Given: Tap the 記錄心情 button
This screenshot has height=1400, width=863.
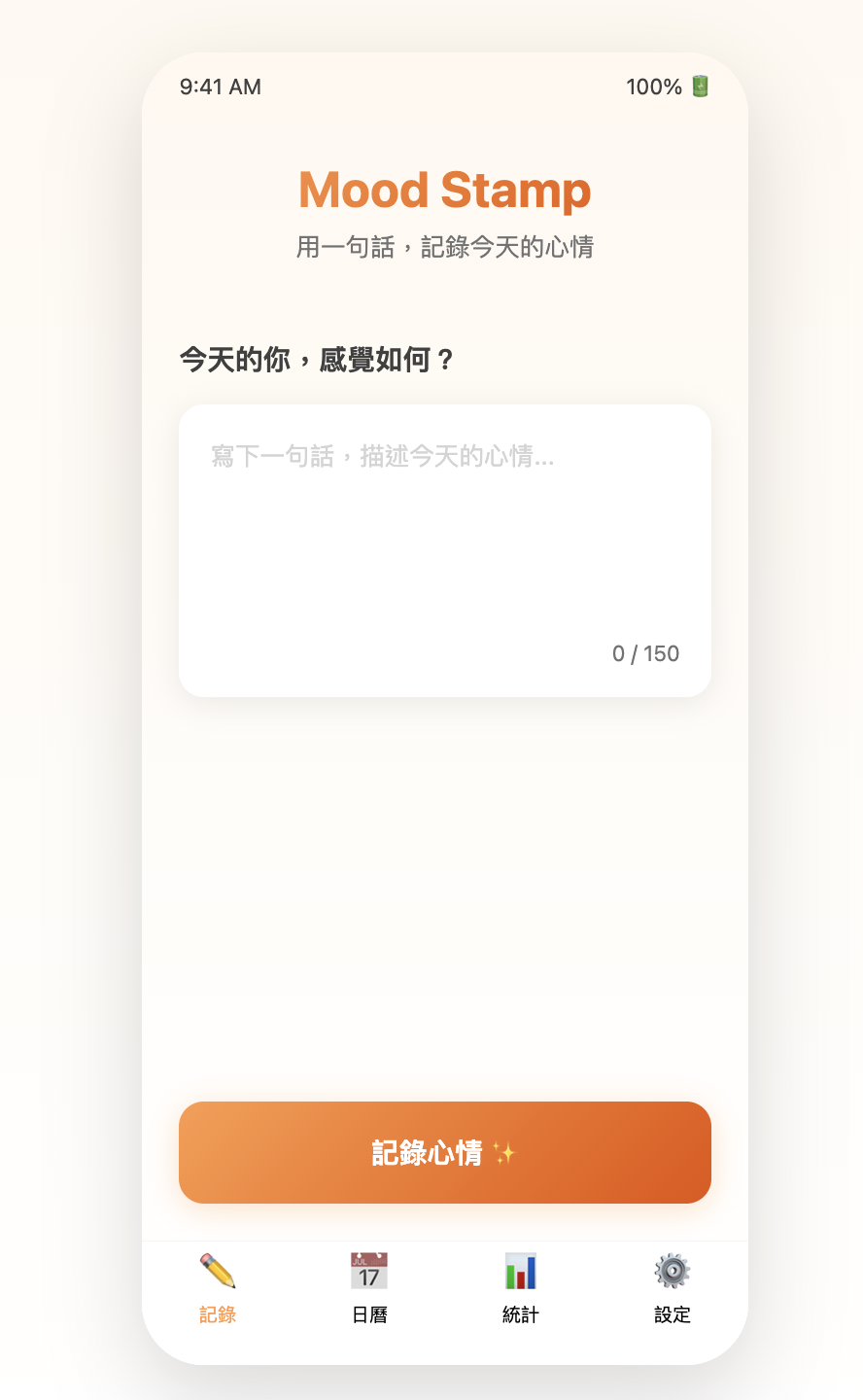Looking at the screenshot, I should 444,1152.
